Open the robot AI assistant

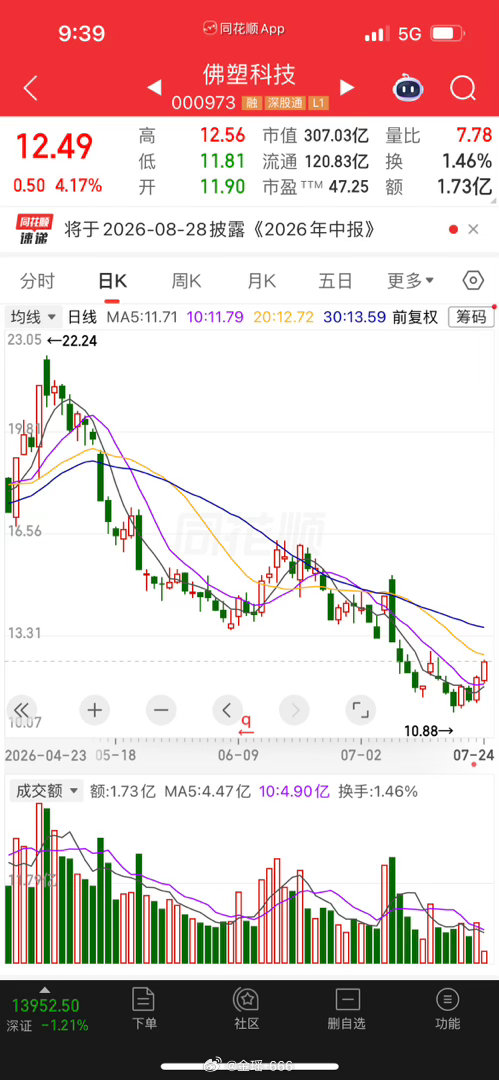408,87
